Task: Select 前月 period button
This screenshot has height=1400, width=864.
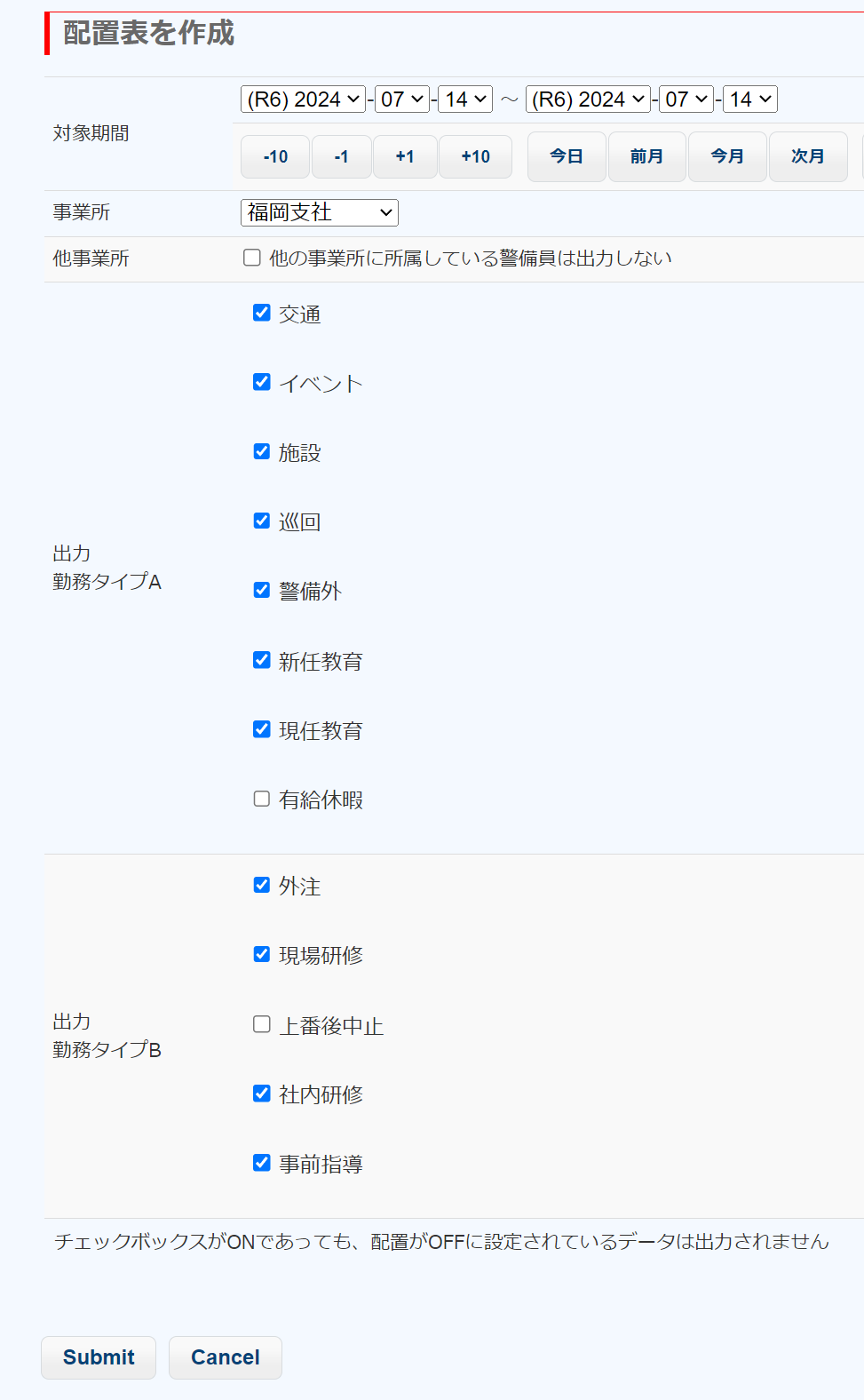Action: (x=646, y=157)
